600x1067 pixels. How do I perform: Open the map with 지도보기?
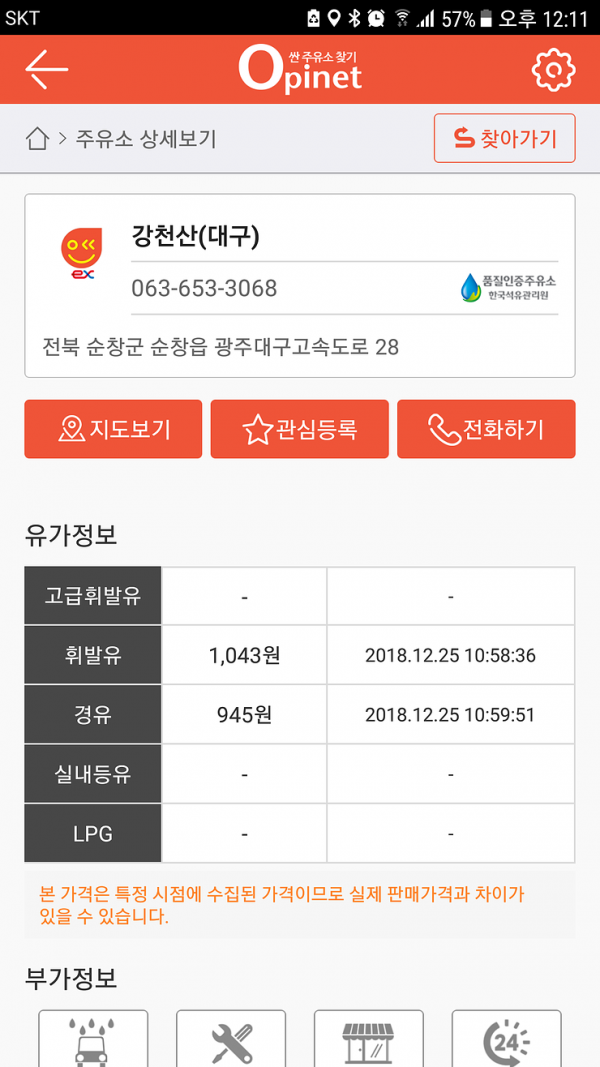tap(113, 429)
